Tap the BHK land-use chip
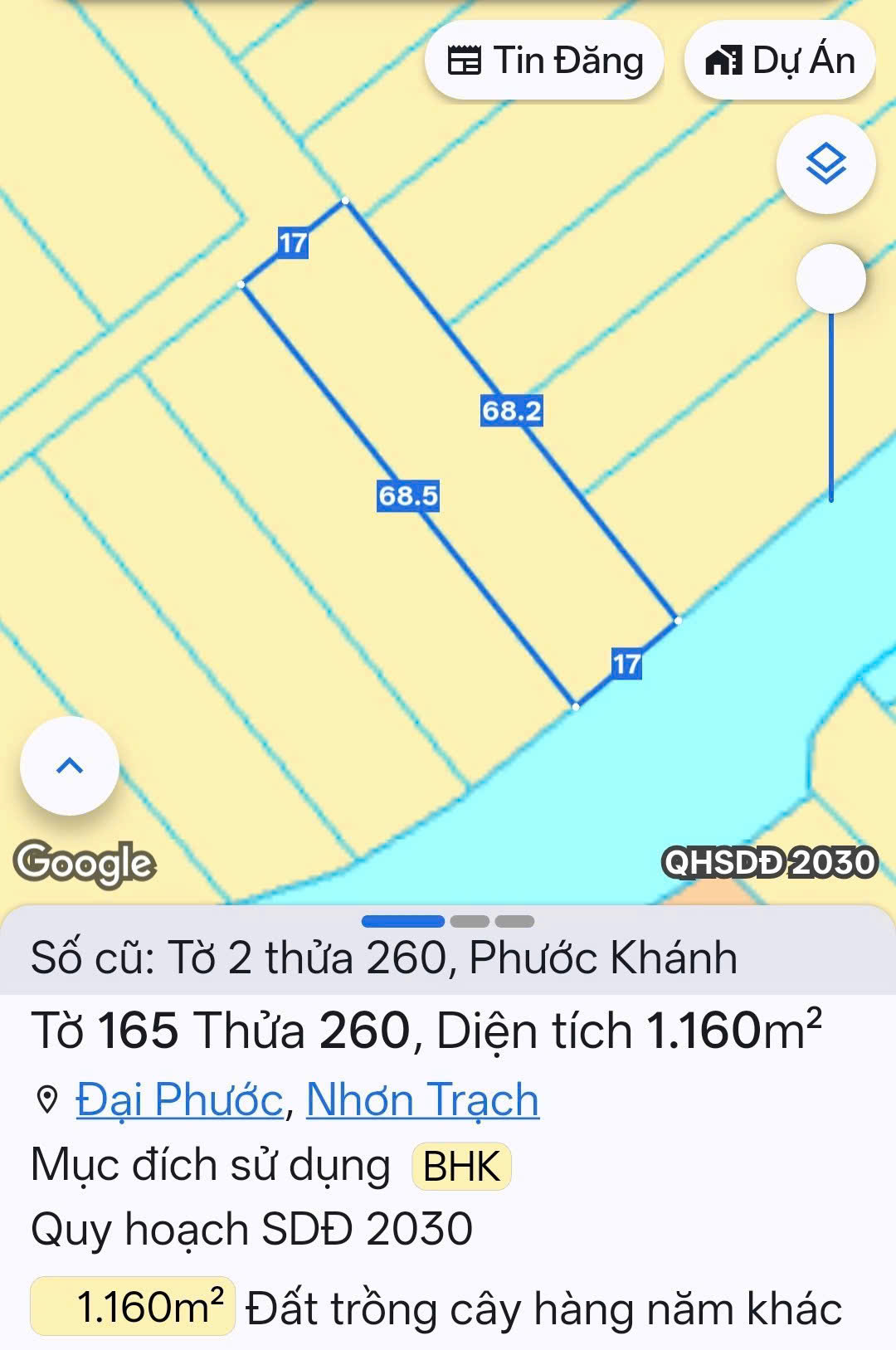896x1350 pixels. (x=461, y=1166)
